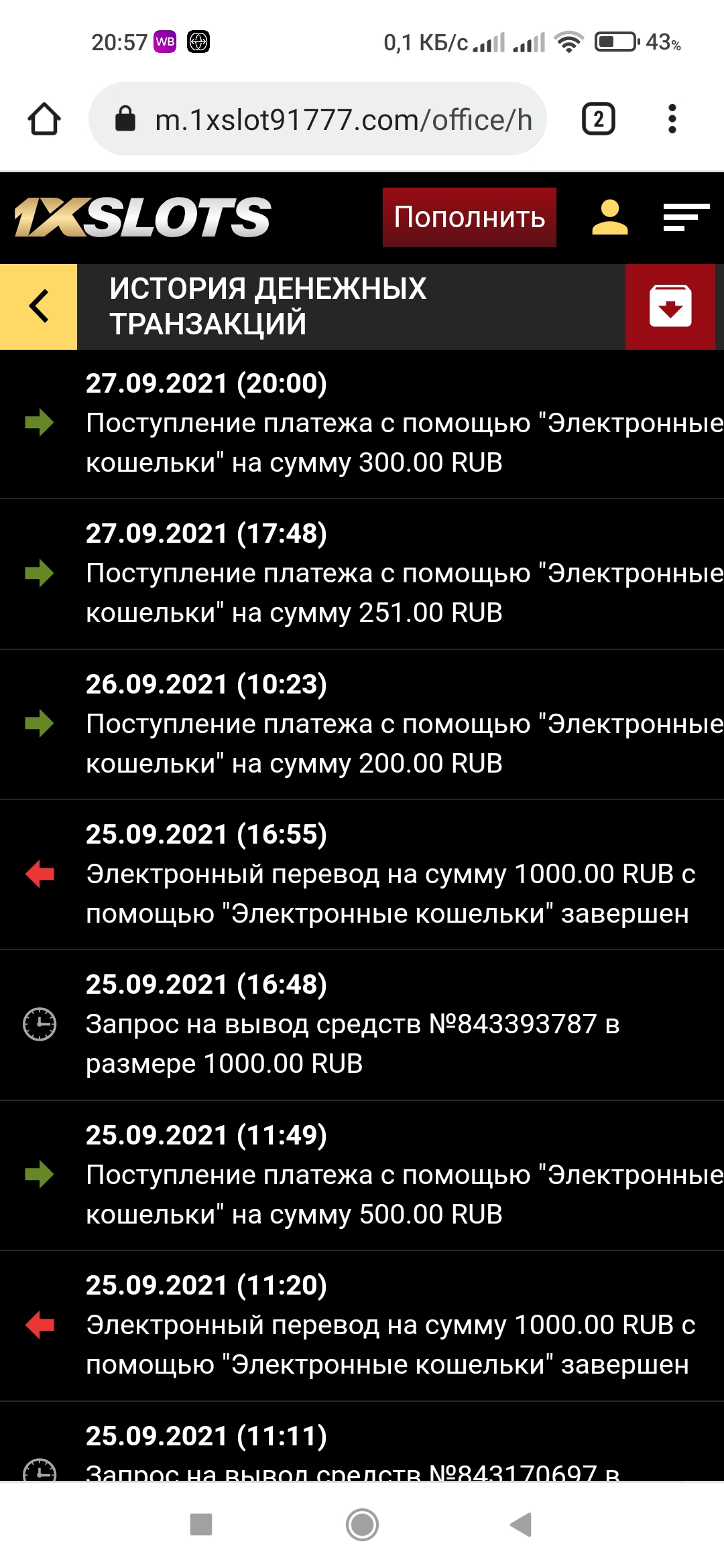
Task: Tap the Пополнить deposit button
Action: coord(469,217)
